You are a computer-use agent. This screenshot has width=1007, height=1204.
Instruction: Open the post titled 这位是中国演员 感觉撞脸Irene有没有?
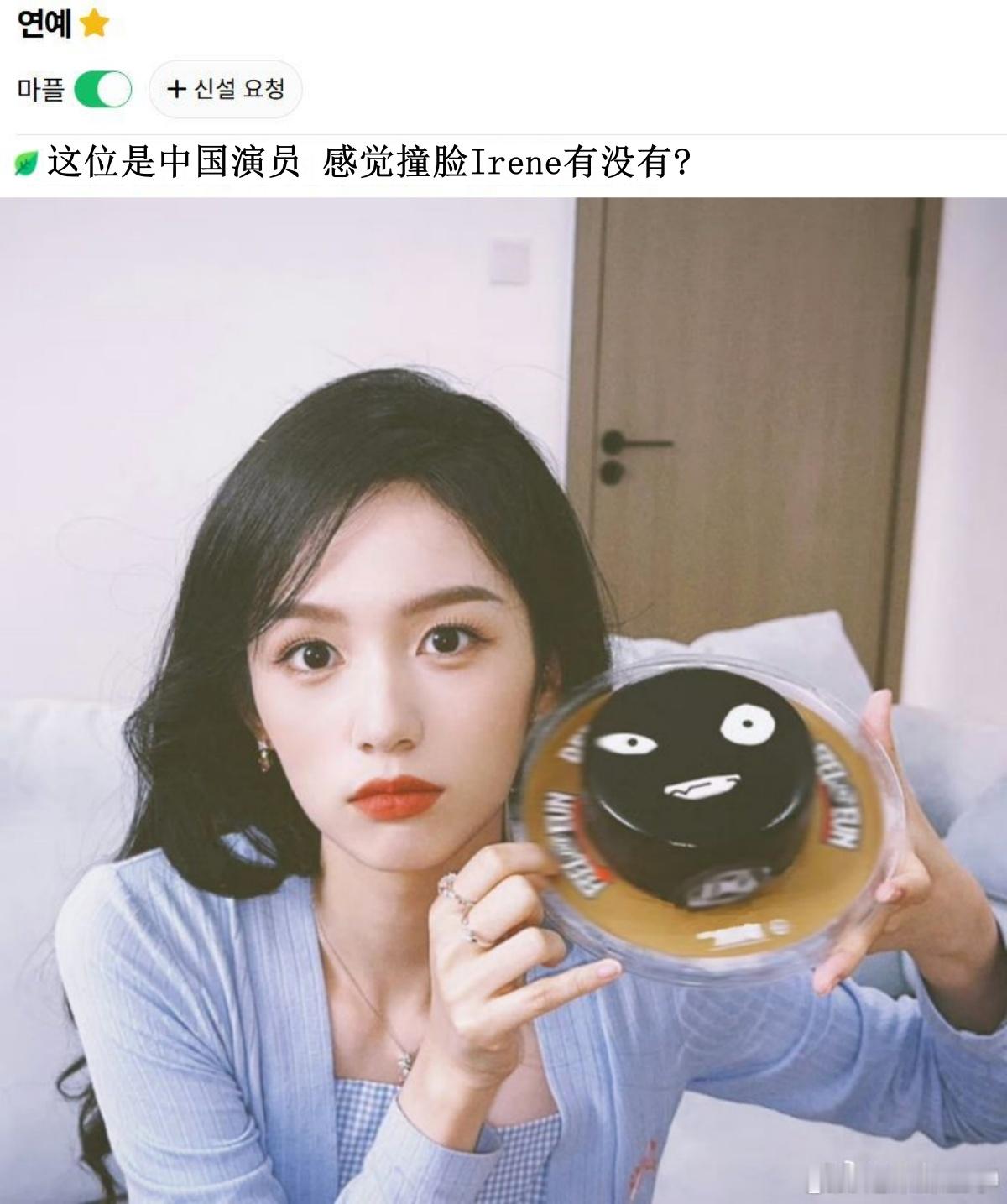369,161
